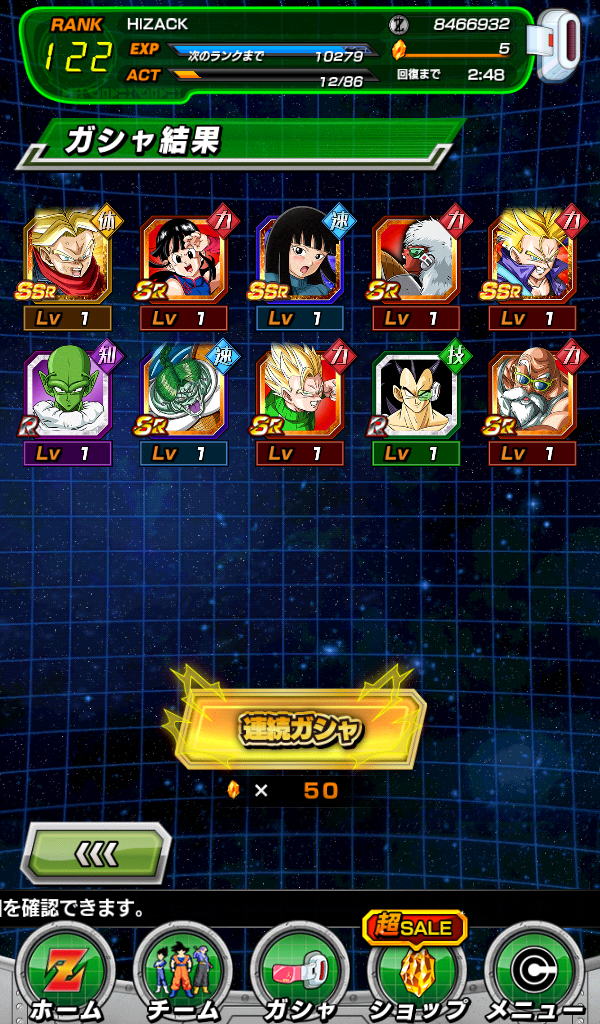Viewport: 600px width, 1024px height.
Task: View the R green Namekian card
Action: pyautogui.click(x=67, y=405)
